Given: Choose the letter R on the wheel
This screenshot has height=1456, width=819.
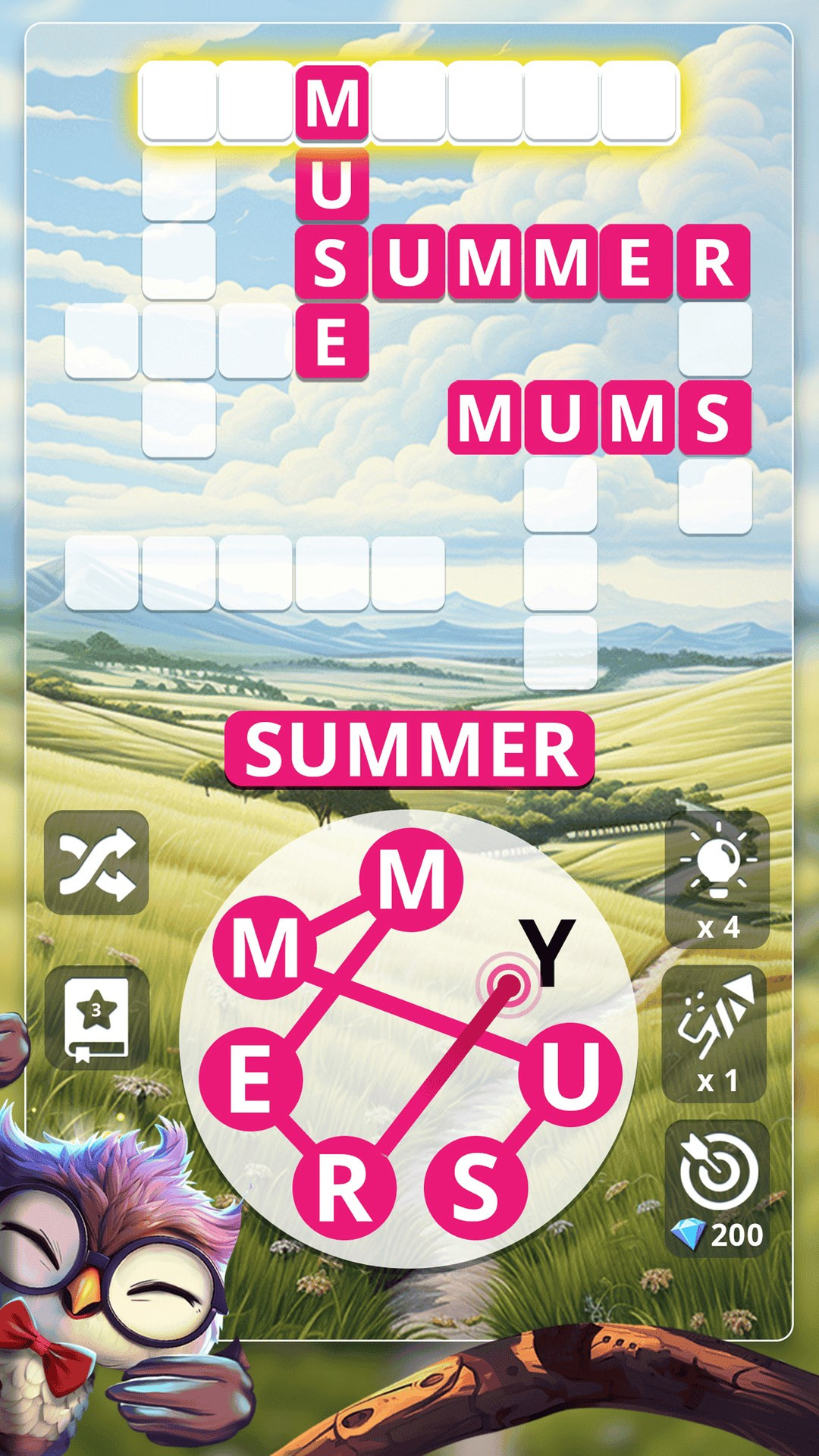Looking at the screenshot, I should click(344, 1188).
